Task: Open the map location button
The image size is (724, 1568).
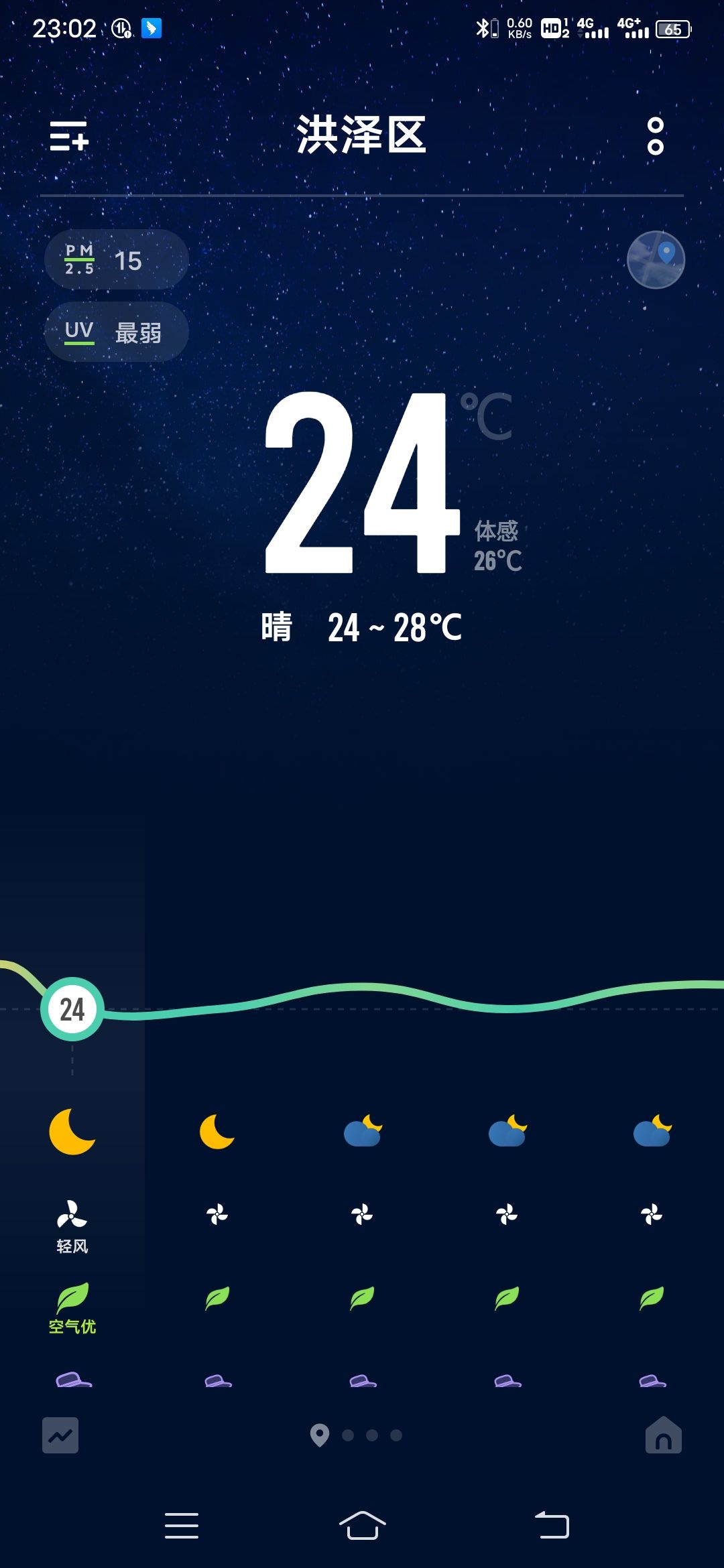Action: click(656, 260)
